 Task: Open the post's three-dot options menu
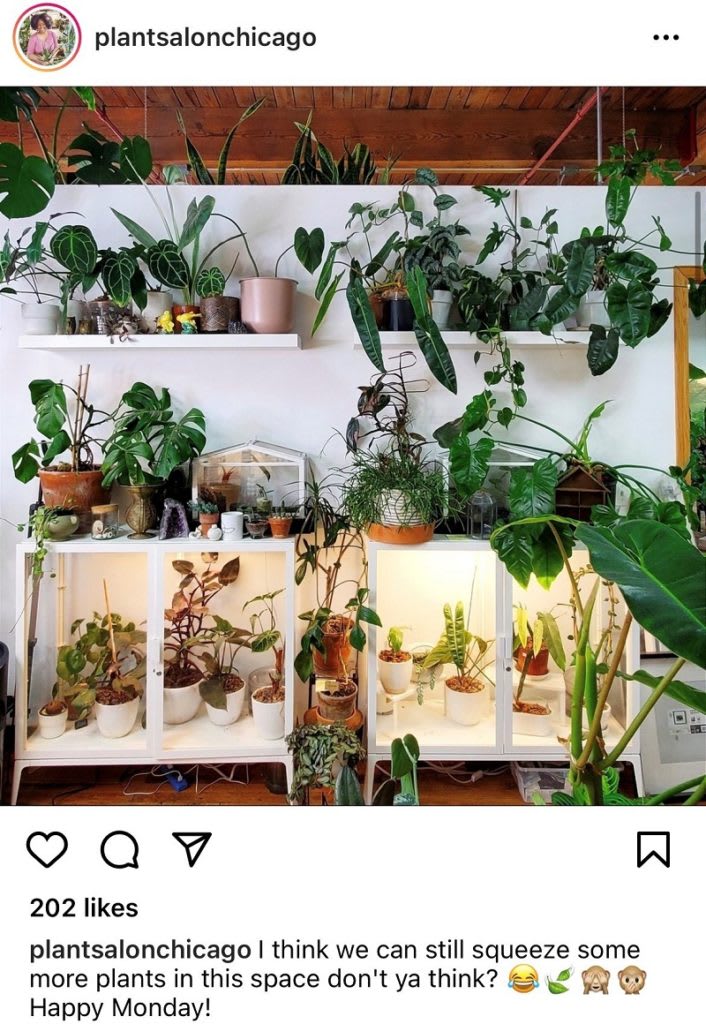tap(665, 38)
